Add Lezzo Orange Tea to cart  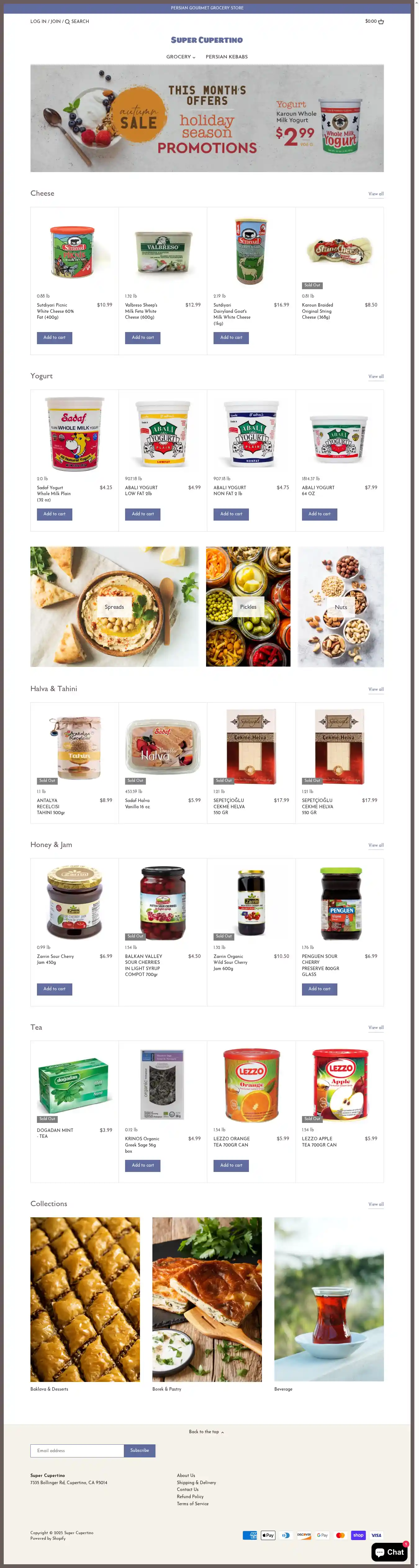(x=231, y=1165)
